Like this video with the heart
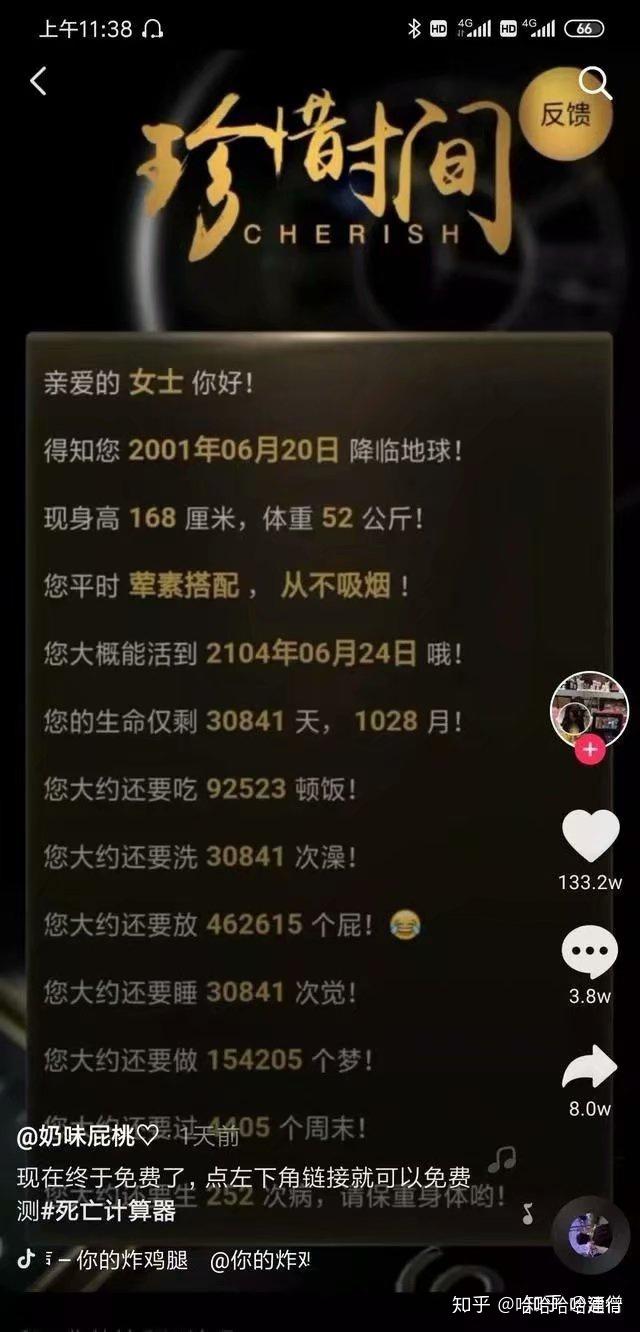 pyautogui.click(x=590, y=836)
